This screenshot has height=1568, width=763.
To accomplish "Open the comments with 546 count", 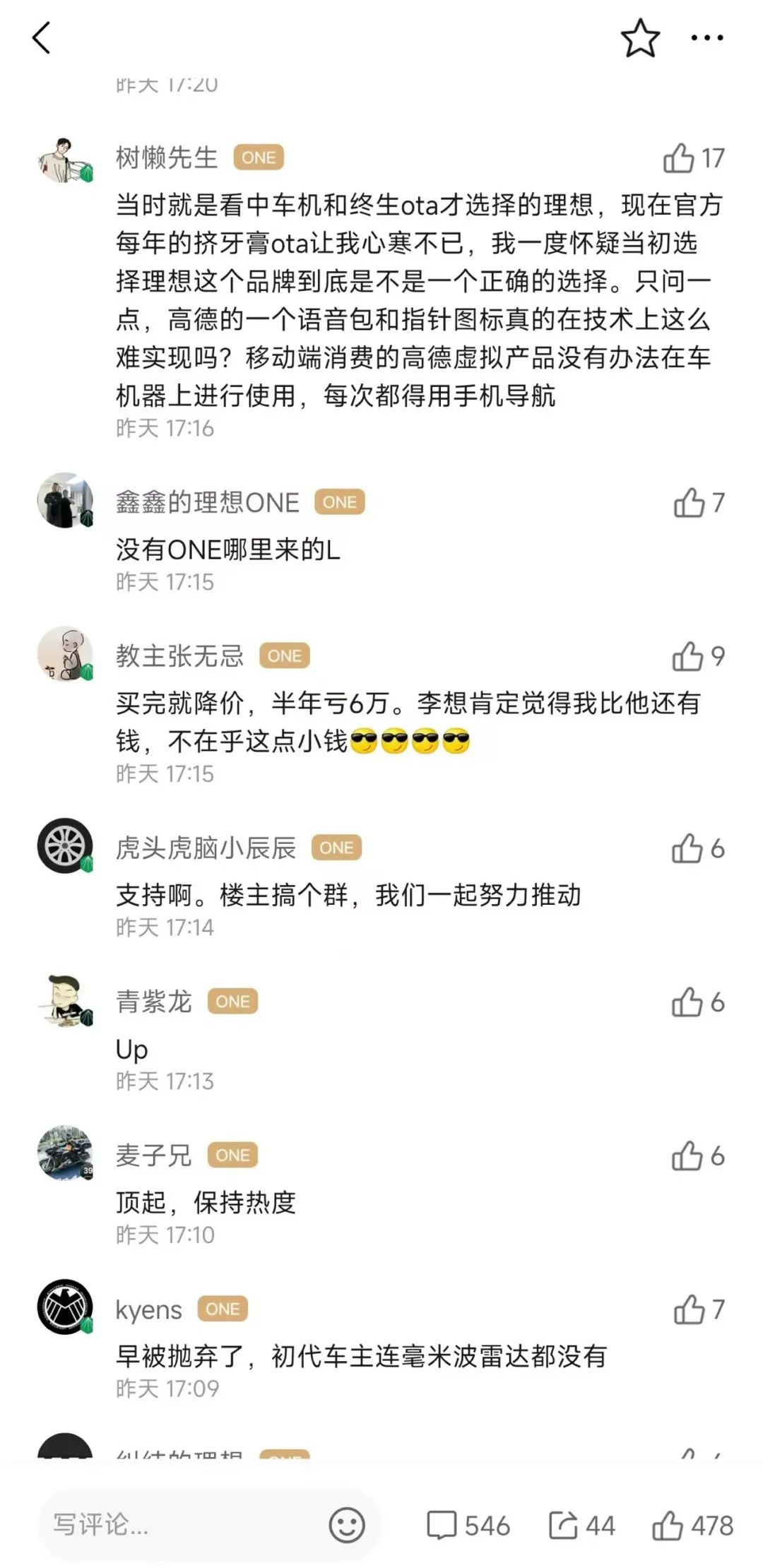I will (x=468, y=1525).
